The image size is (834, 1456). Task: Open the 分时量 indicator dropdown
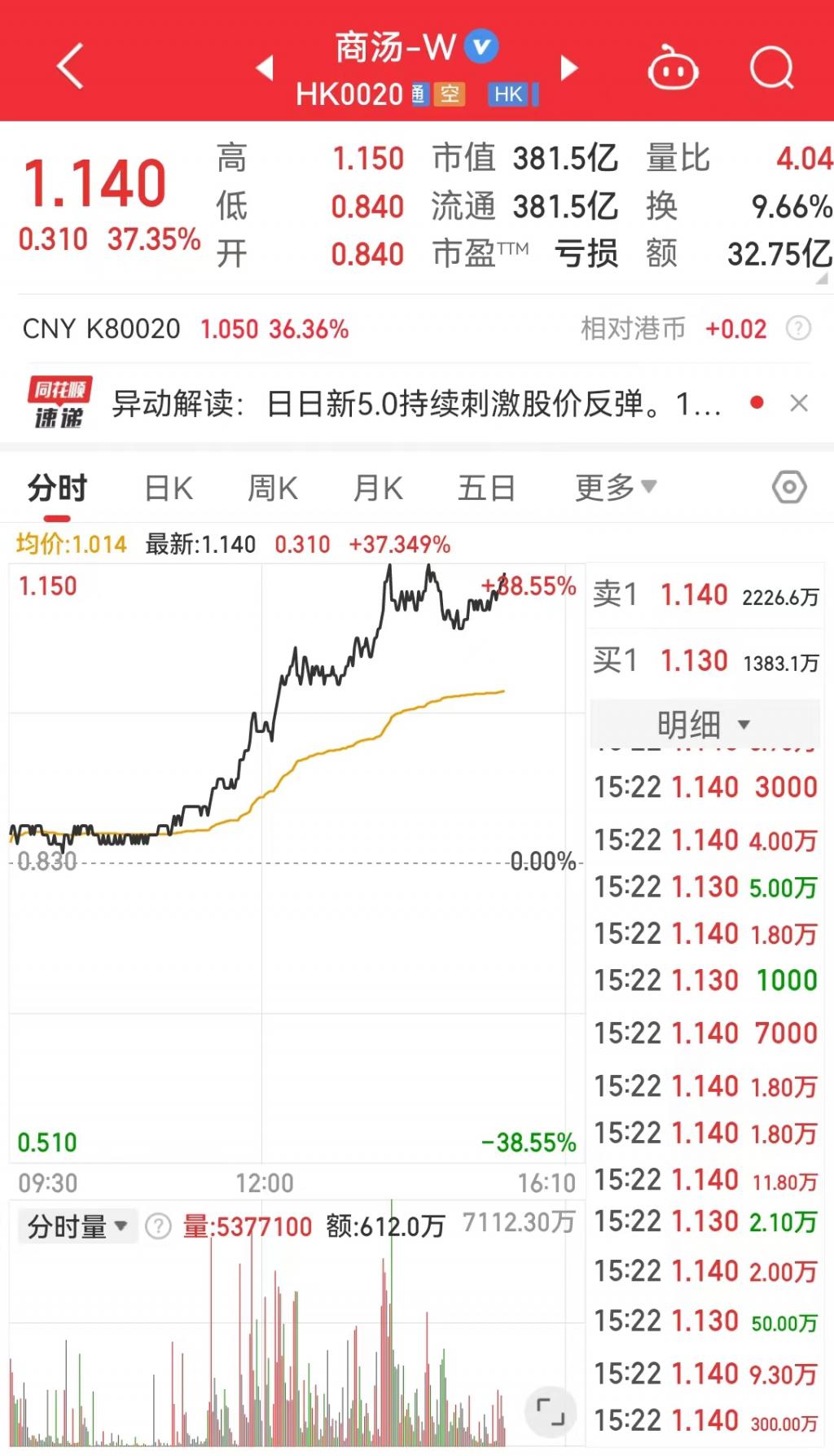click(77, 1226)
